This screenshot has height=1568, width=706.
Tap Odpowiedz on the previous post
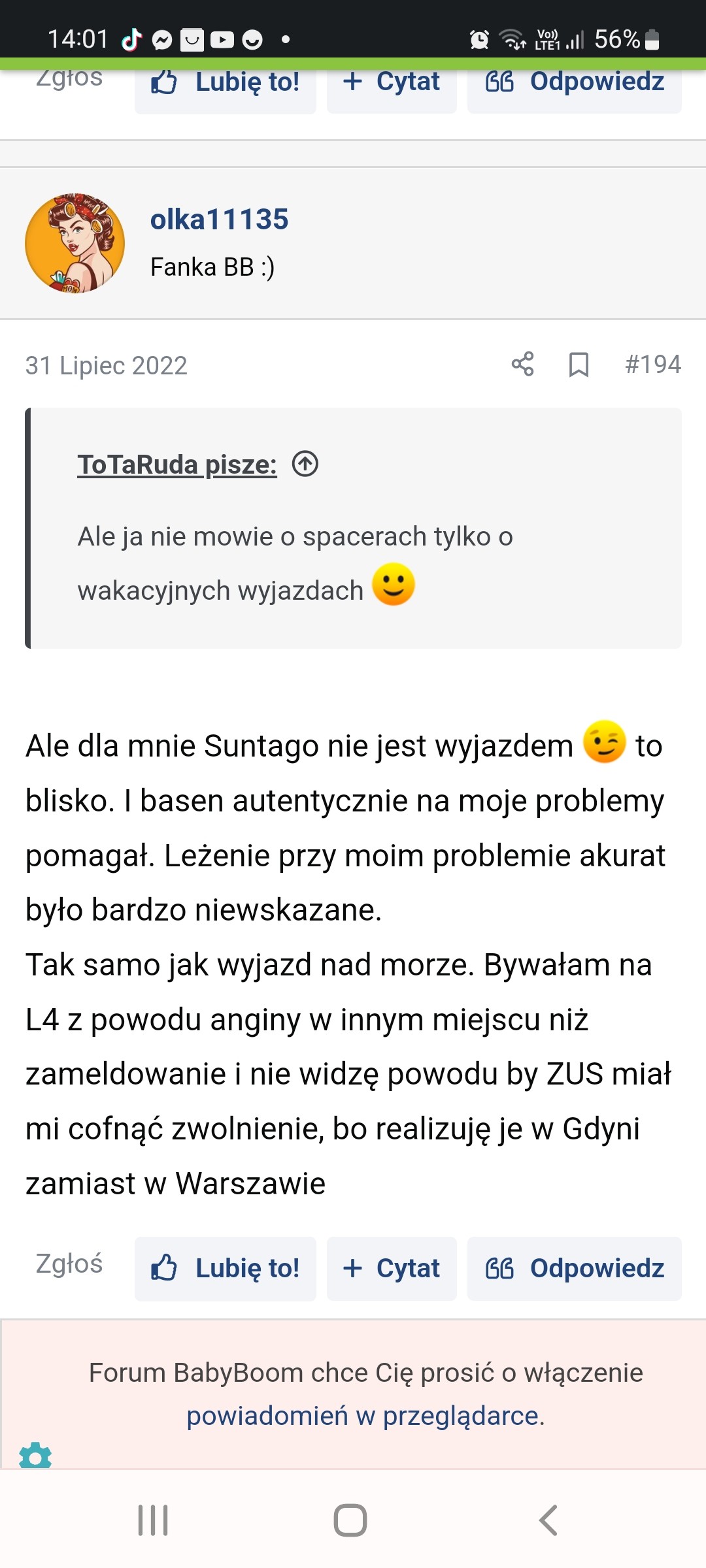574,85
